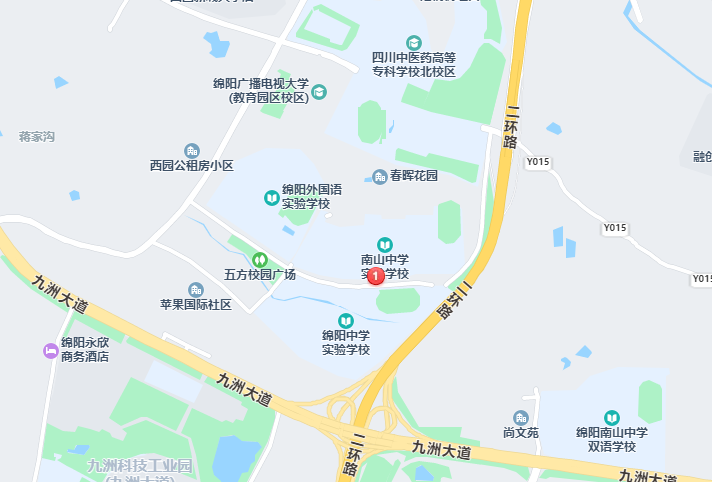Open 苹果国际社区 marker
The height and width of the screenshot is (482, 712).
click(196, 290)
